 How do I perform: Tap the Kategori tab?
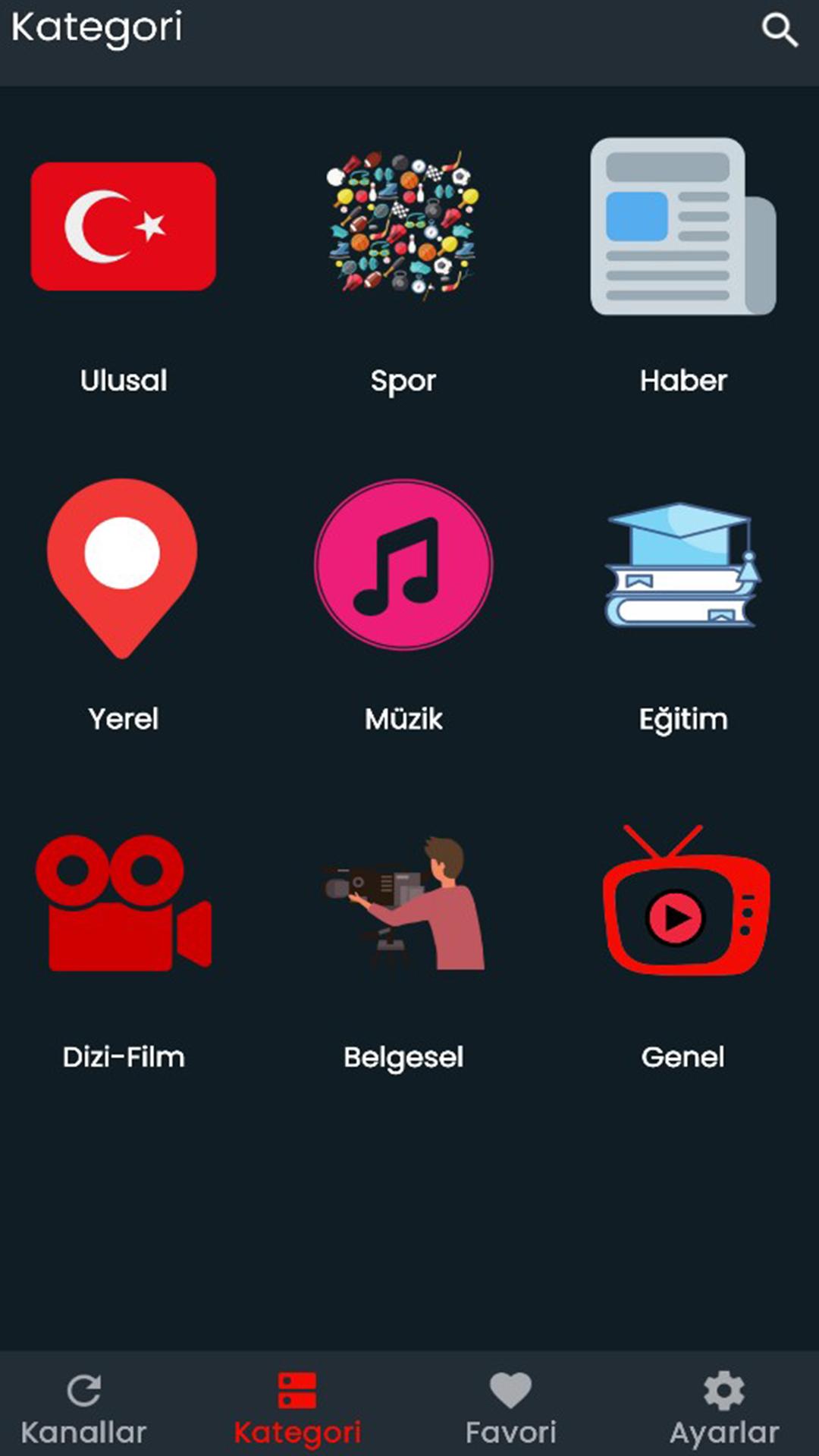click(x=297, y=1409)
